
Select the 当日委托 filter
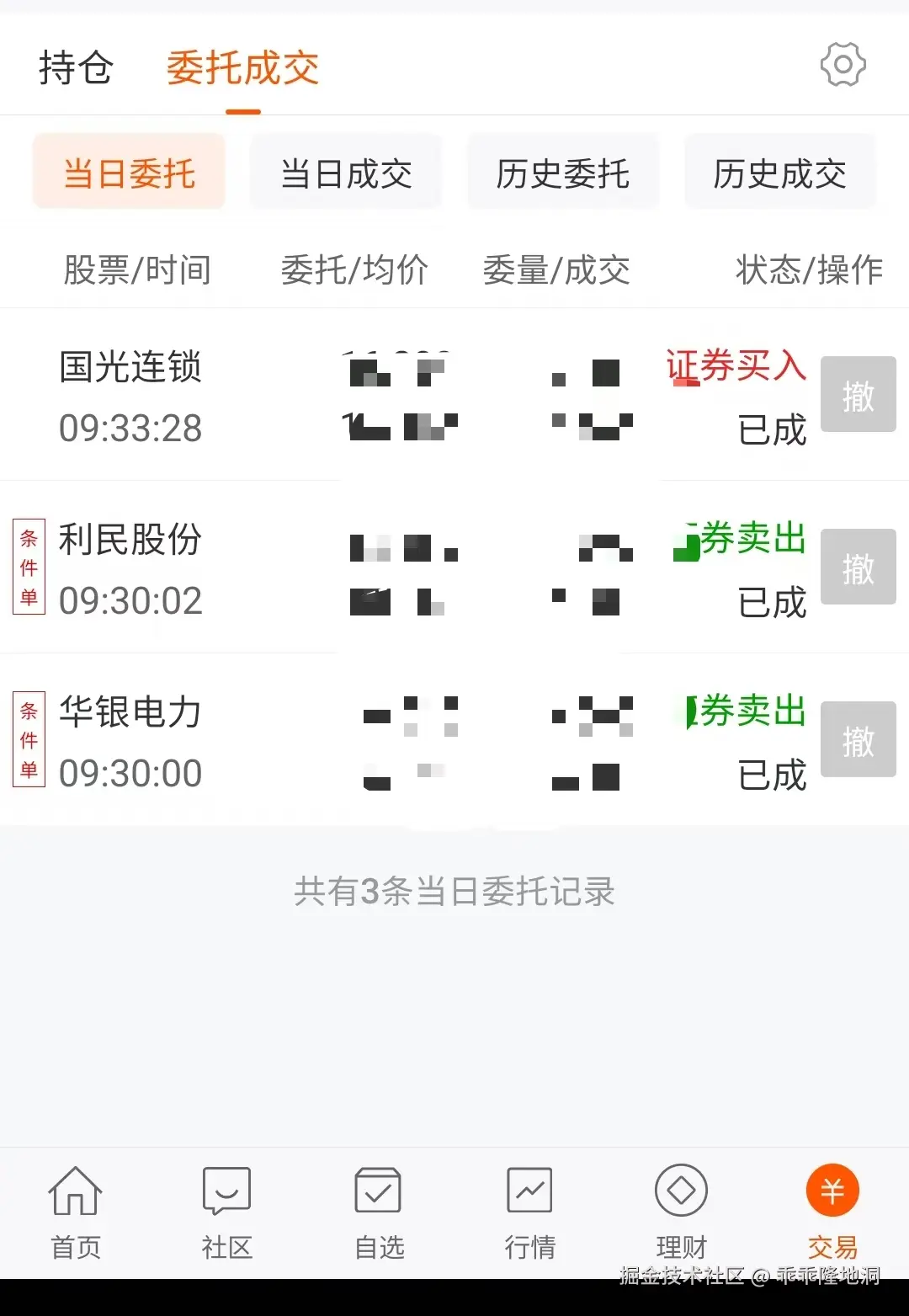(128, 171)
